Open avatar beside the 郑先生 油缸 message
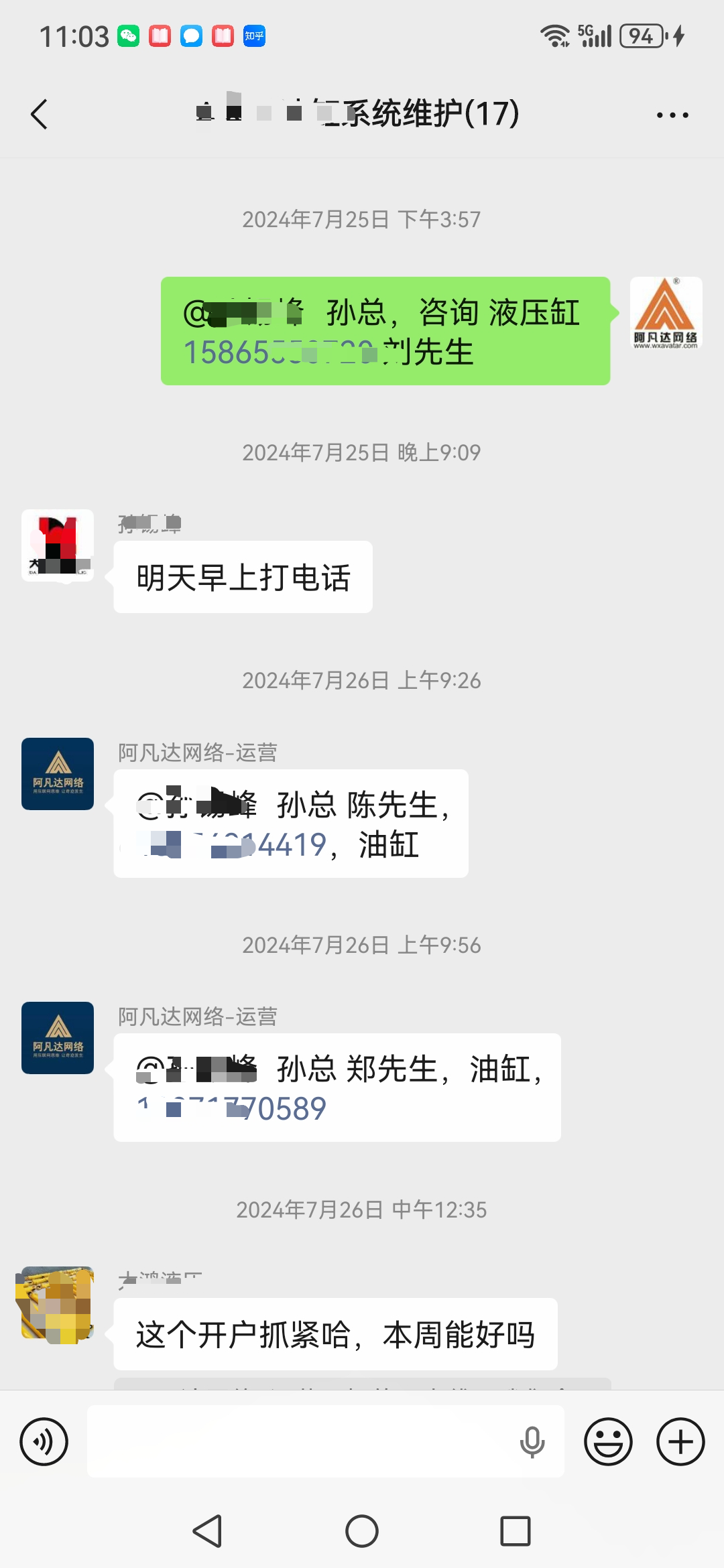The image size is (724, 1568). pos(58,1038)
